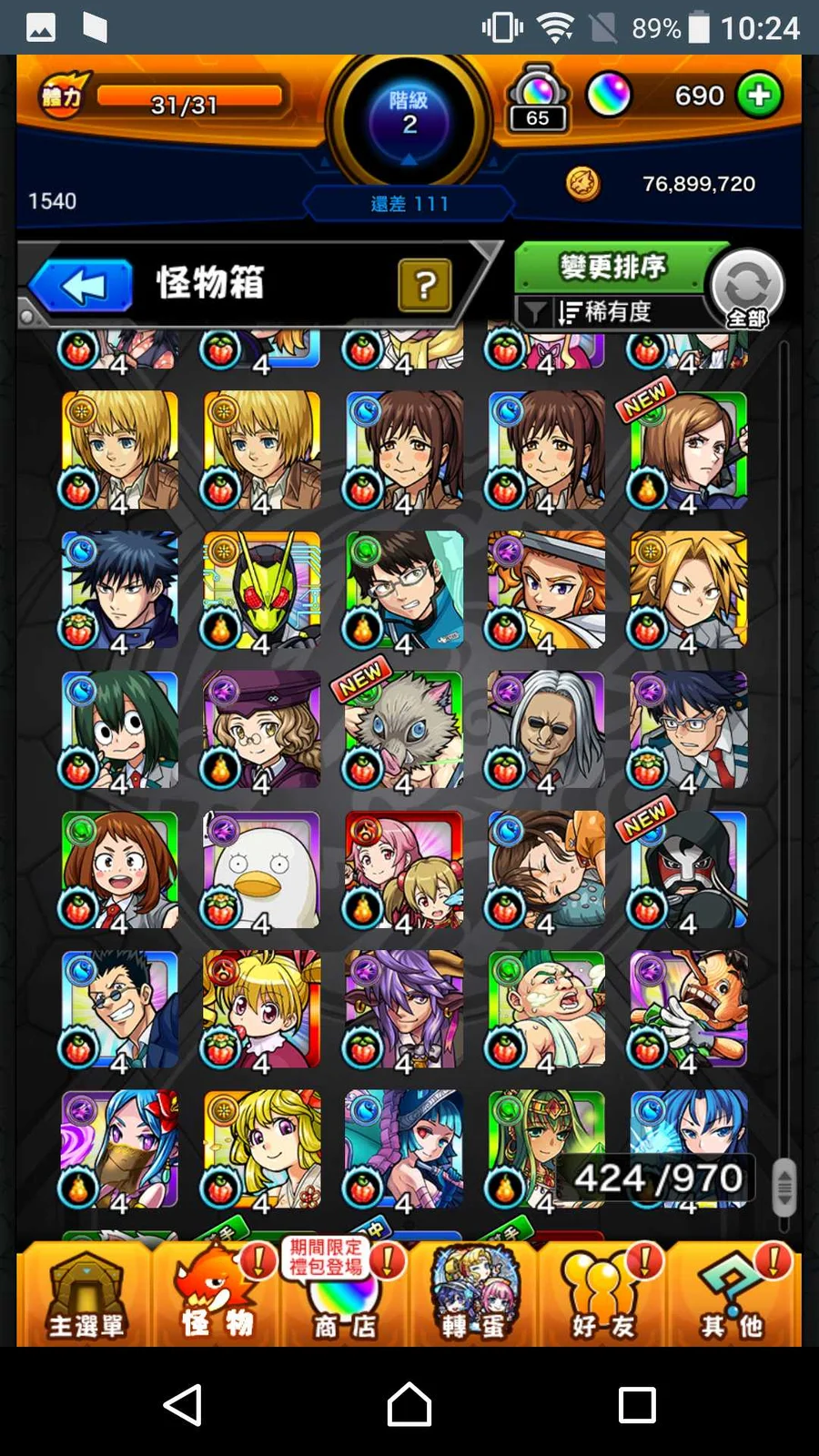Open the 商店 shop tab

click(344, 1297)
